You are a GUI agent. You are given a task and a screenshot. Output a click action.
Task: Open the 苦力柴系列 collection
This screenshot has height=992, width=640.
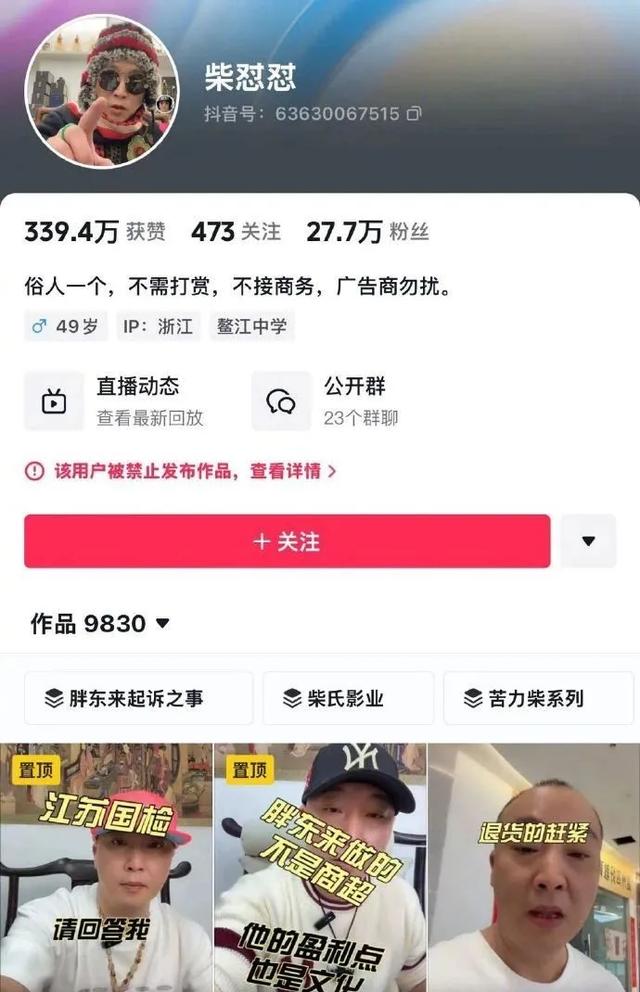coord(538,699)
